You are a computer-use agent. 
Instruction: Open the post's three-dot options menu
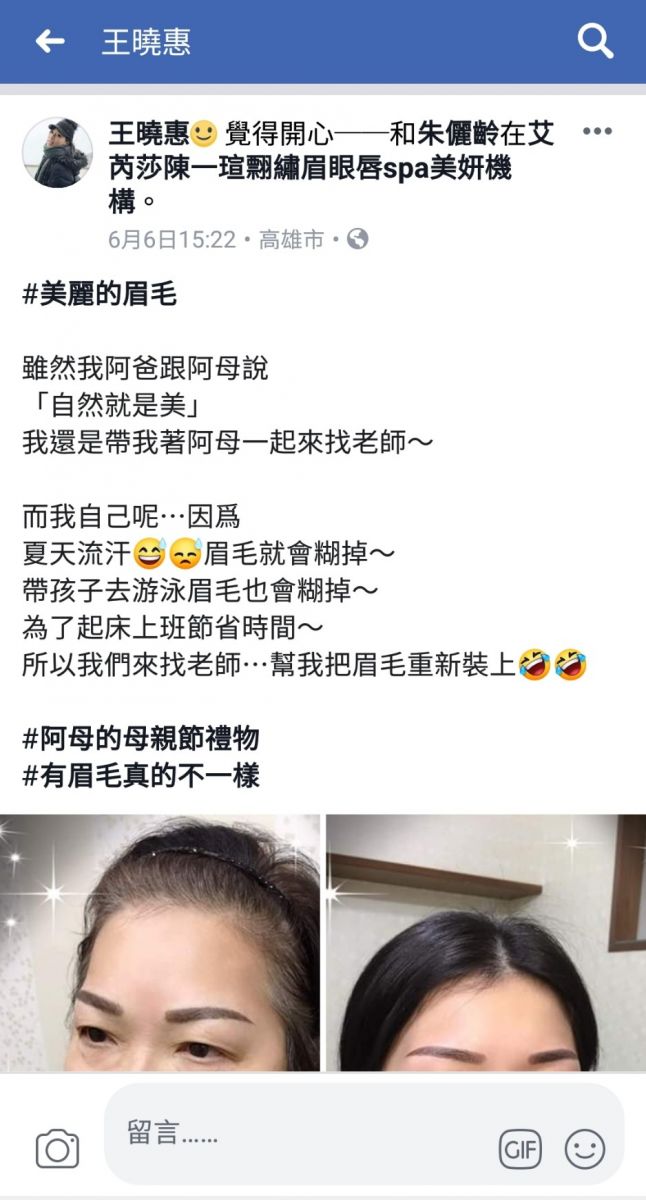click(597, 132)
